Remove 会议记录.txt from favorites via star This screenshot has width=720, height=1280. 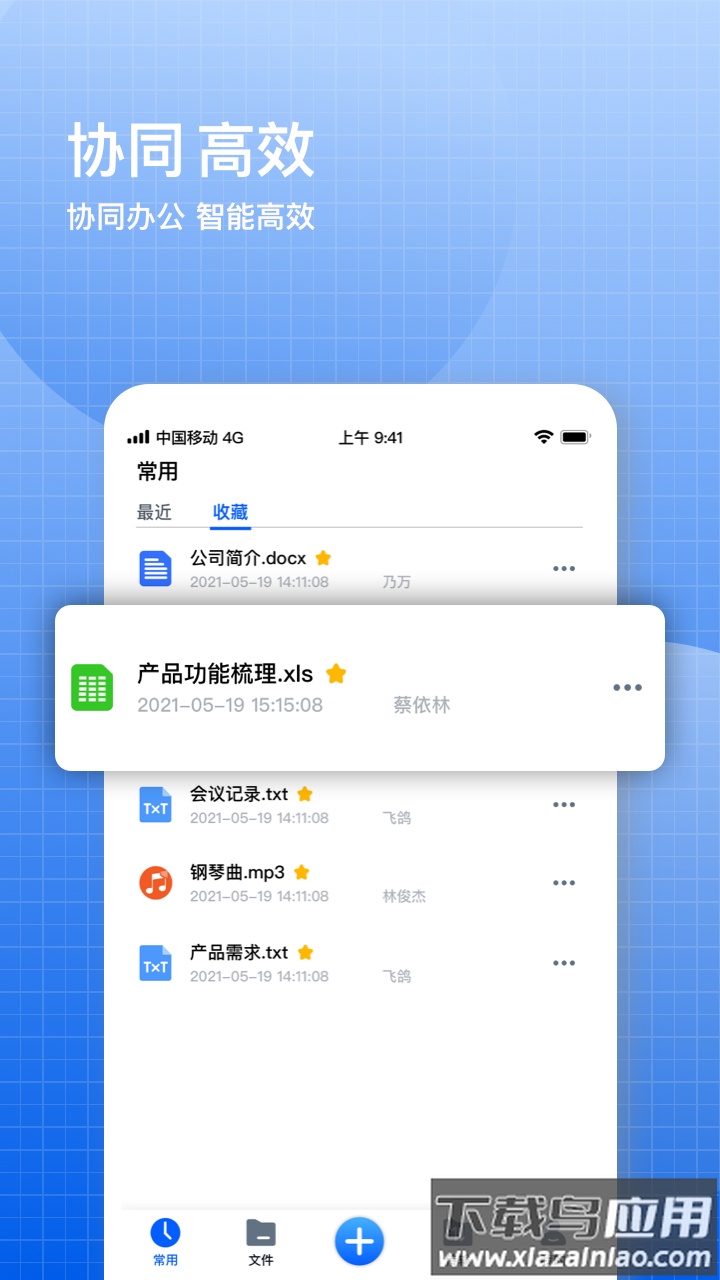pyautogui.click(x=305, y=792)
